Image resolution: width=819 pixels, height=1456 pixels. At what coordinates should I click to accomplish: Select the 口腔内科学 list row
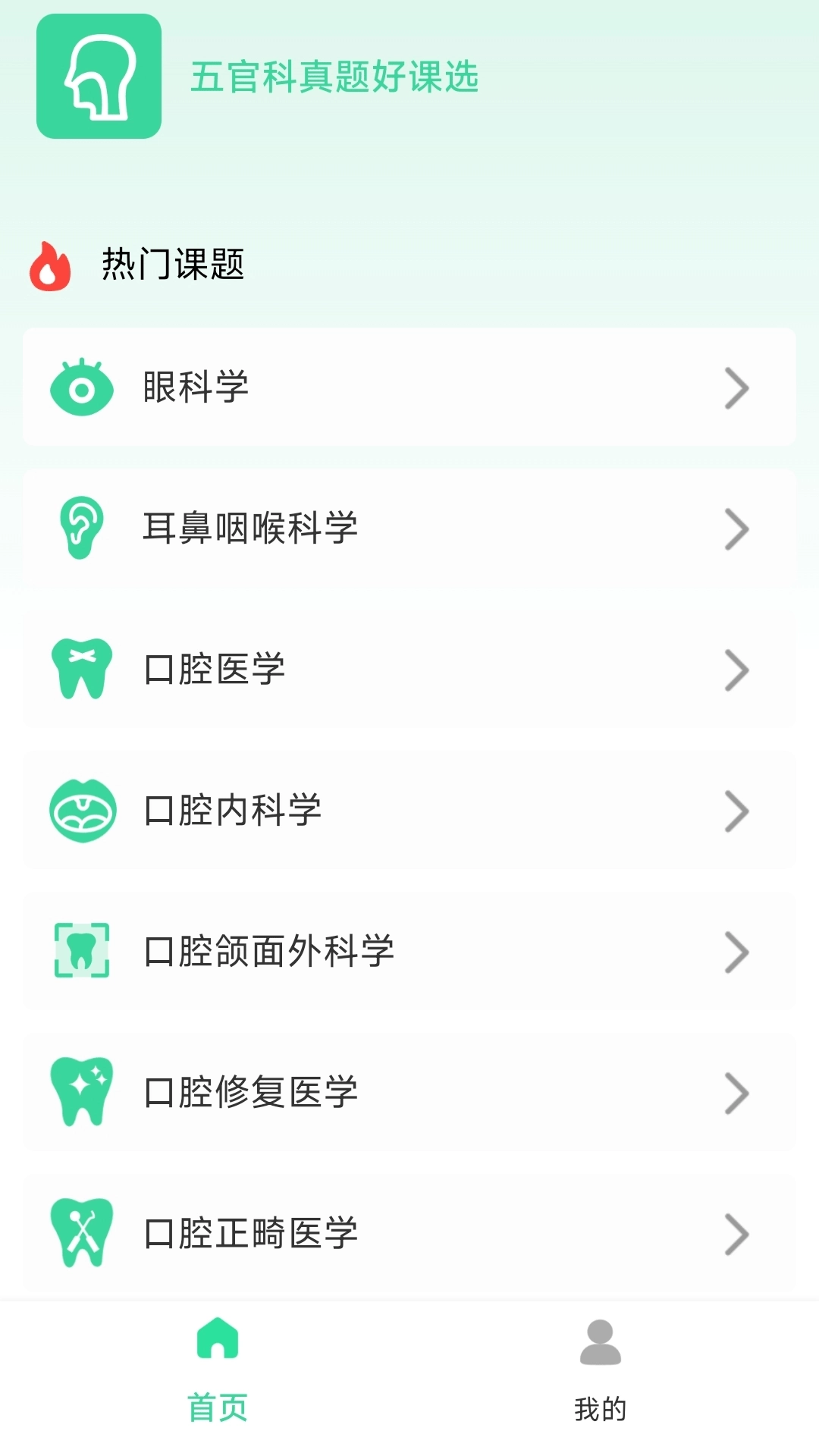tap(409, 811)
